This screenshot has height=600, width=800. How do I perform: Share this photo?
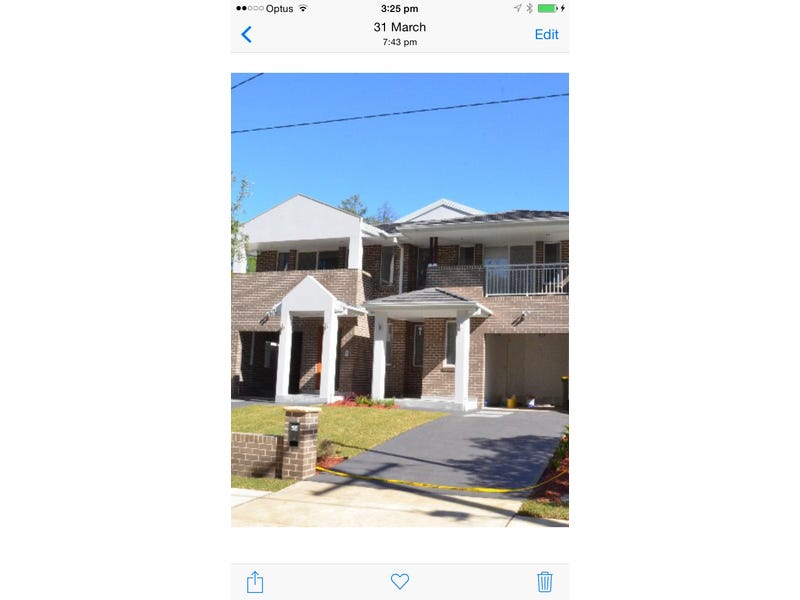(x=255, y=581)
